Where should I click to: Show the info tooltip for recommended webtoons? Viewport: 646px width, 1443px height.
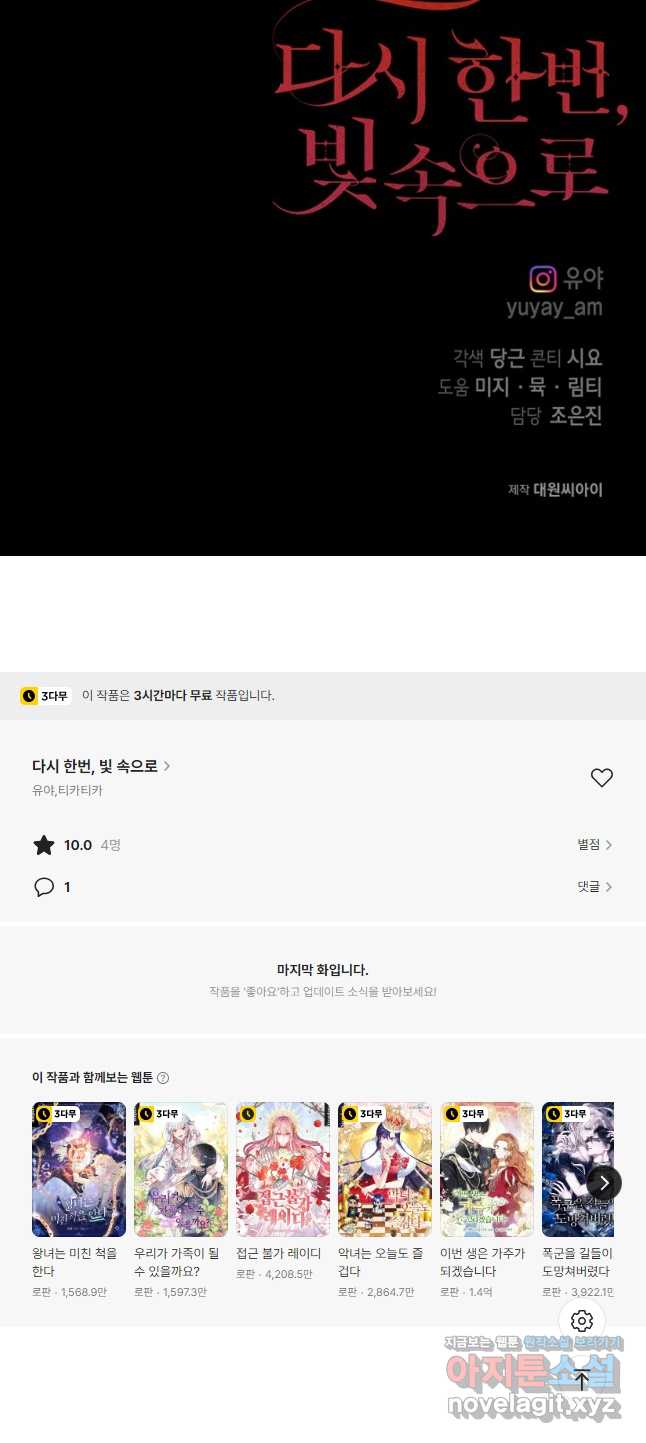pos(163,1078)
